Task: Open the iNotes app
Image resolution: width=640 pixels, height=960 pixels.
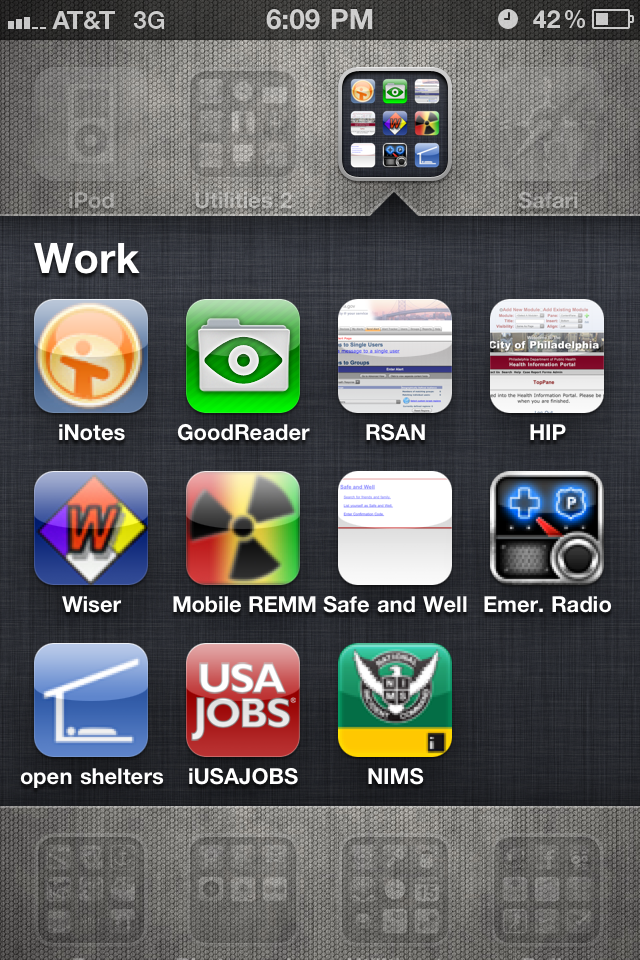Action: tap(91, 356)
